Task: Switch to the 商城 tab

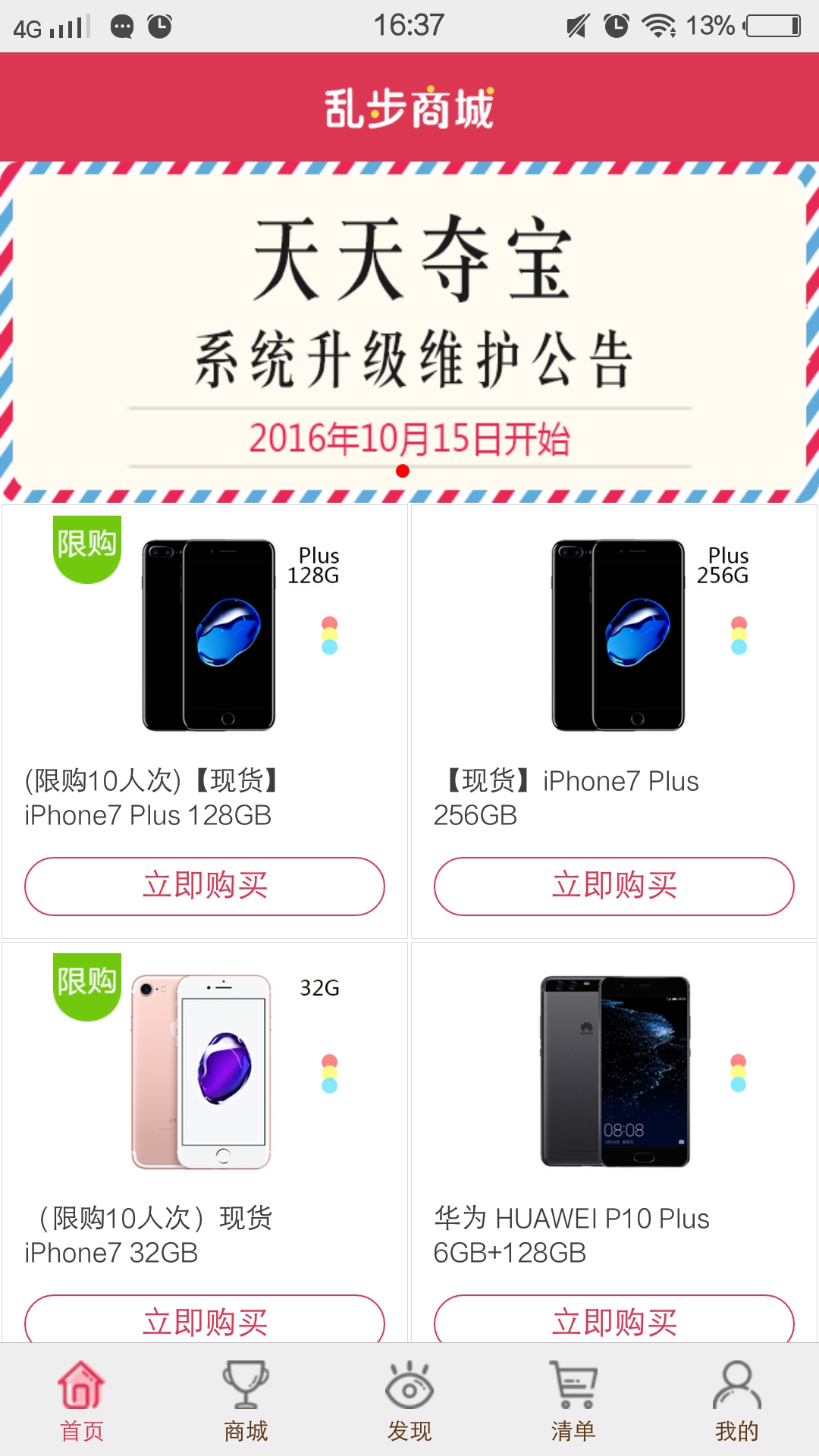Action: 246,1400
